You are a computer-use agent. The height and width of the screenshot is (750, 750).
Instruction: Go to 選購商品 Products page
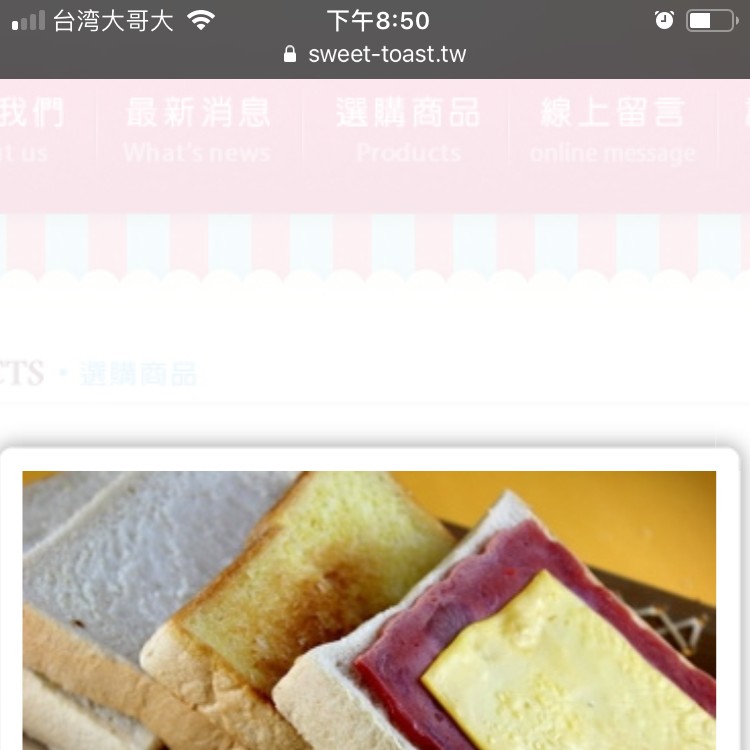pyautogui.click(x=408, y=130)
